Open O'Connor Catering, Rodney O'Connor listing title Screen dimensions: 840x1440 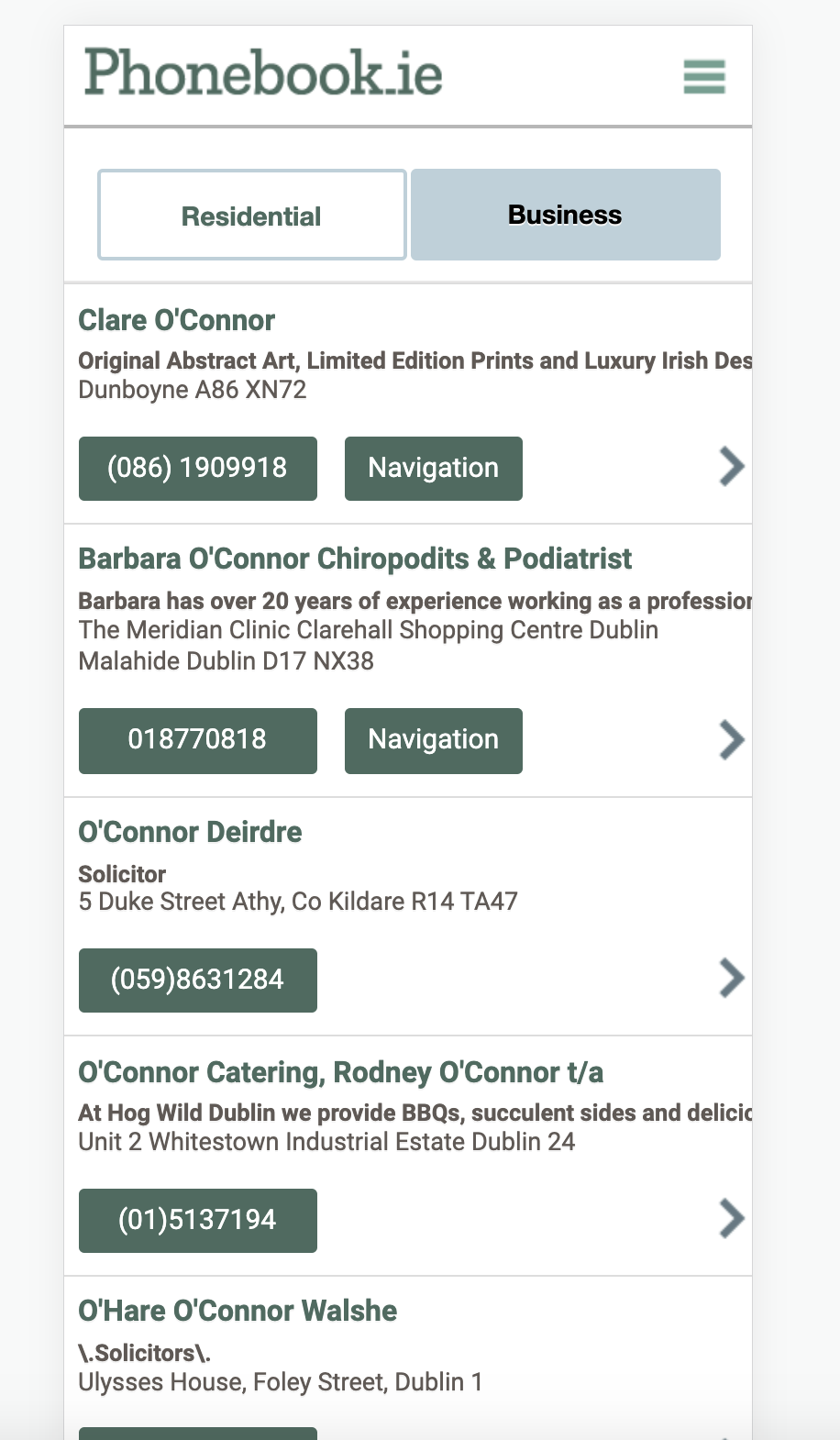coord(340,1072)
